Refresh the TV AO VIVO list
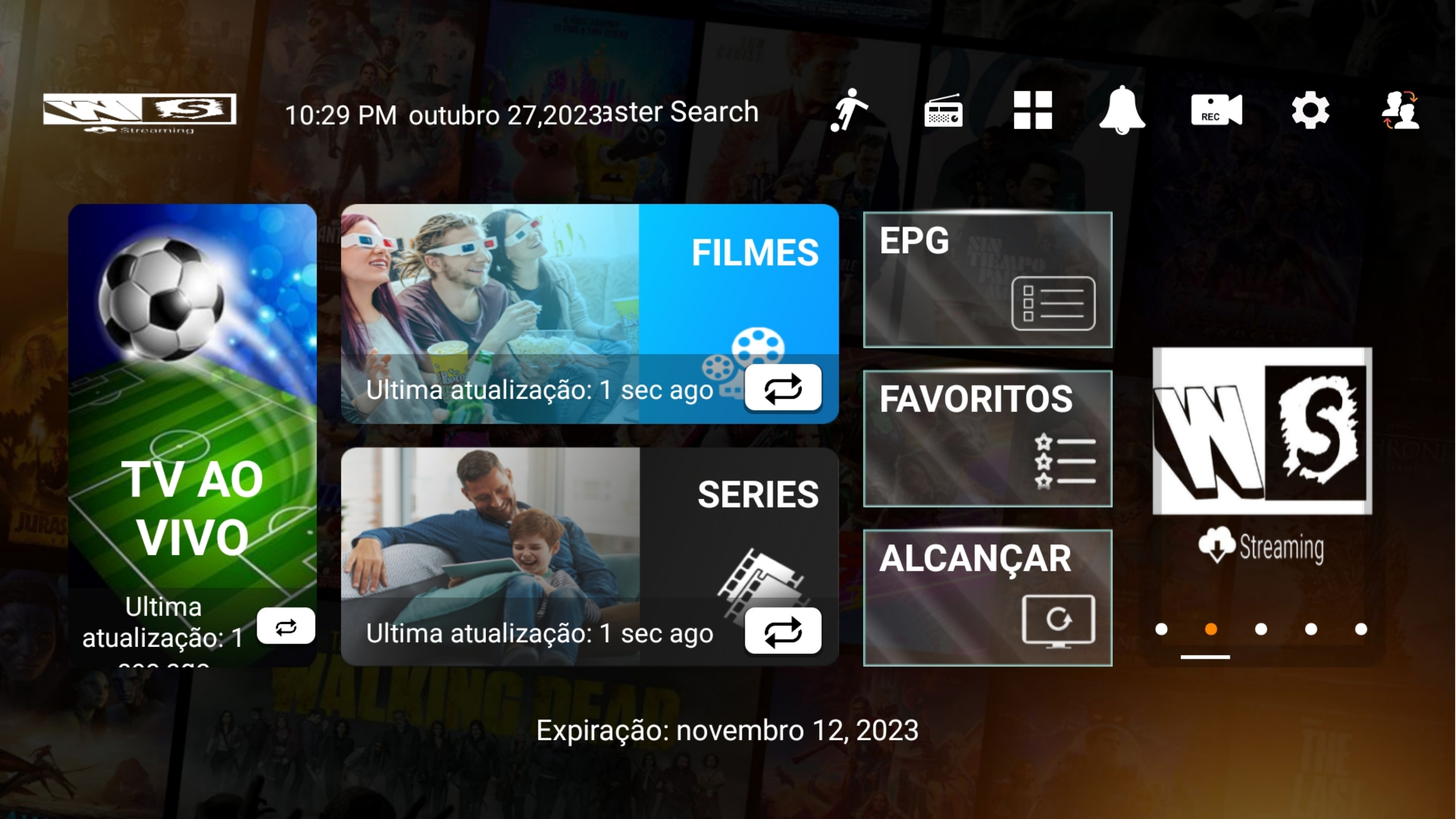Screen dimensions: 1456x819 pyautogui.click(x=286, y=626)
